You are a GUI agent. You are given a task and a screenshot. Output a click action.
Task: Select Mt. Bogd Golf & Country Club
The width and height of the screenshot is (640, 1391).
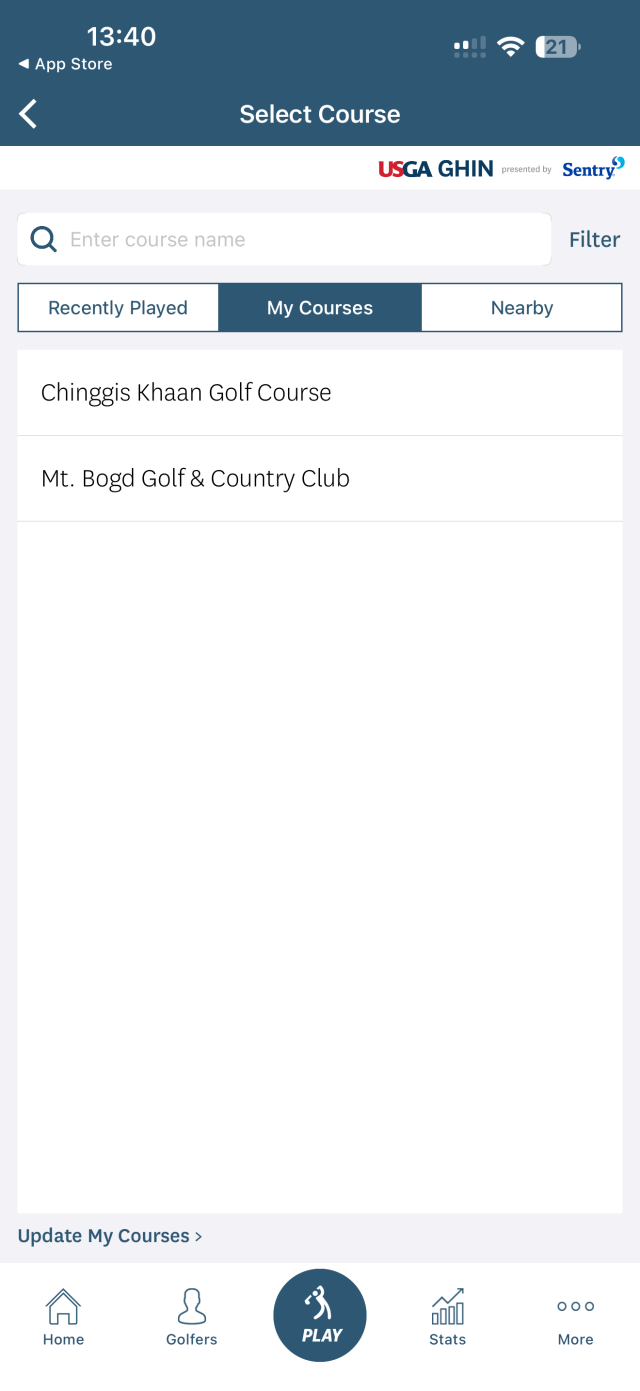point(196,479)
